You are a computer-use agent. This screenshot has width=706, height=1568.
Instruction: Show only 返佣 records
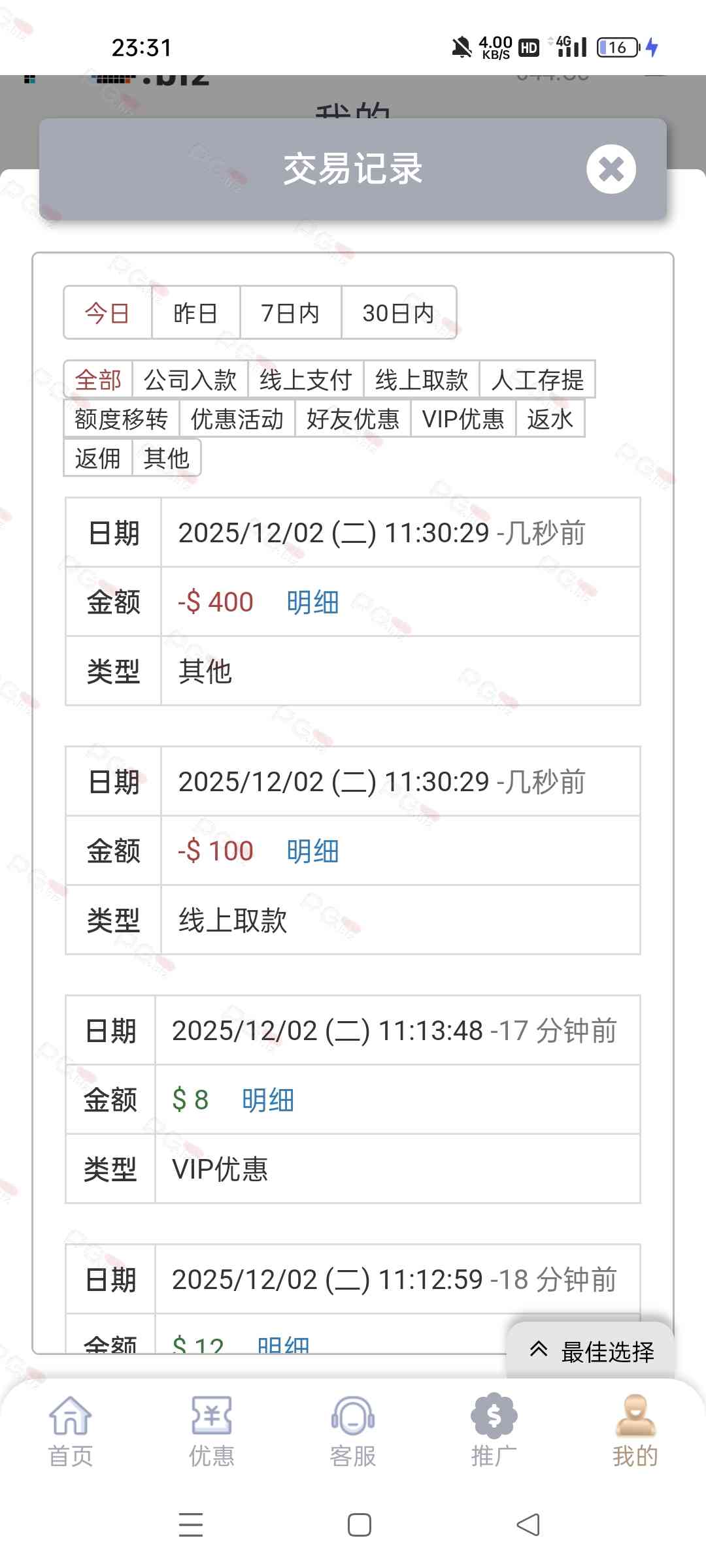point(98,458)
